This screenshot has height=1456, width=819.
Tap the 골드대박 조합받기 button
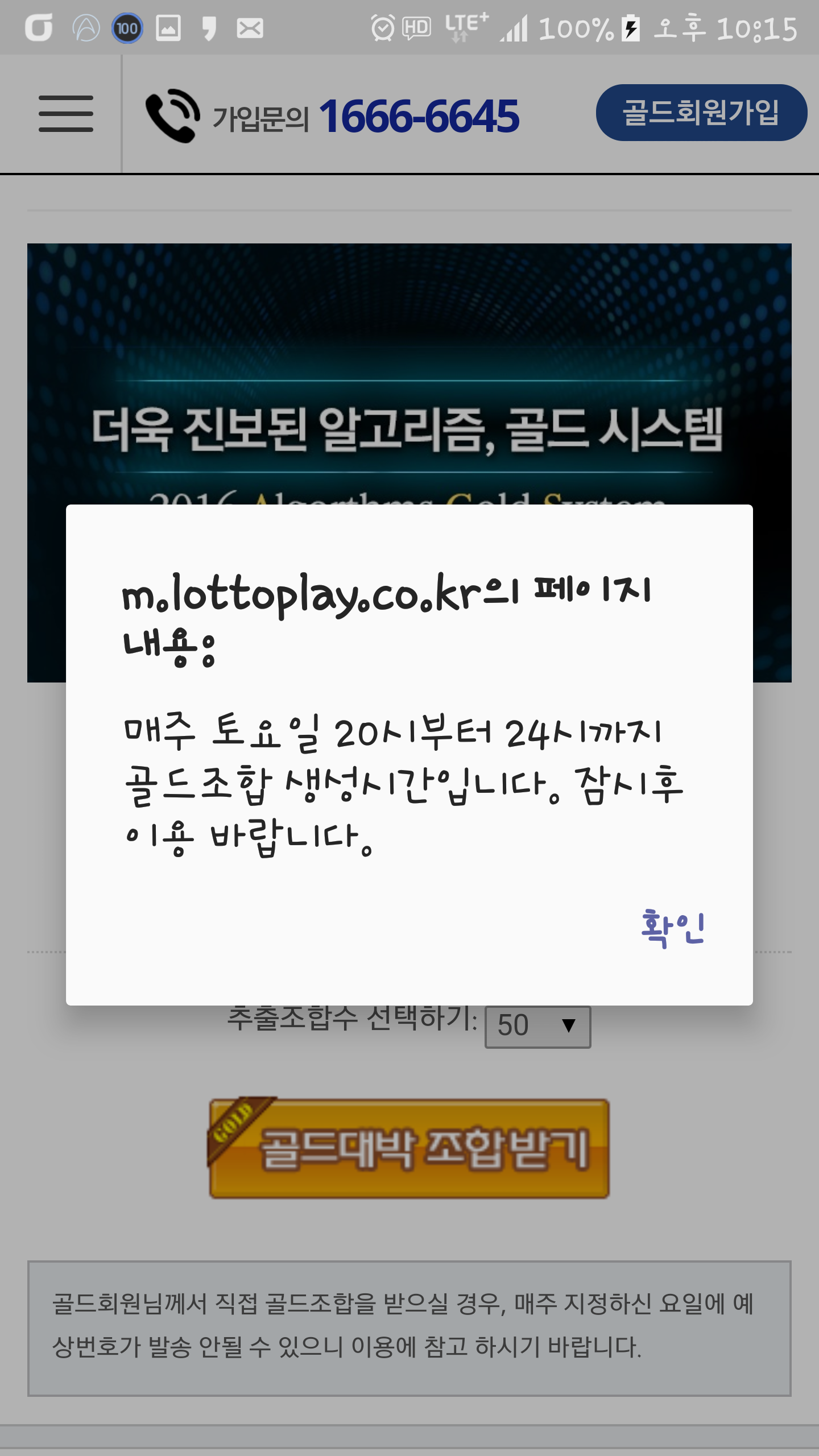click(x=409, y=1149)
